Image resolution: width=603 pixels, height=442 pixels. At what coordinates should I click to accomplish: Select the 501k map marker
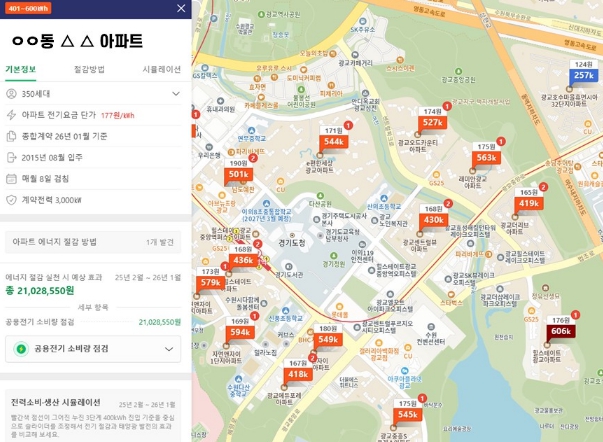click(x=238, y=174)
